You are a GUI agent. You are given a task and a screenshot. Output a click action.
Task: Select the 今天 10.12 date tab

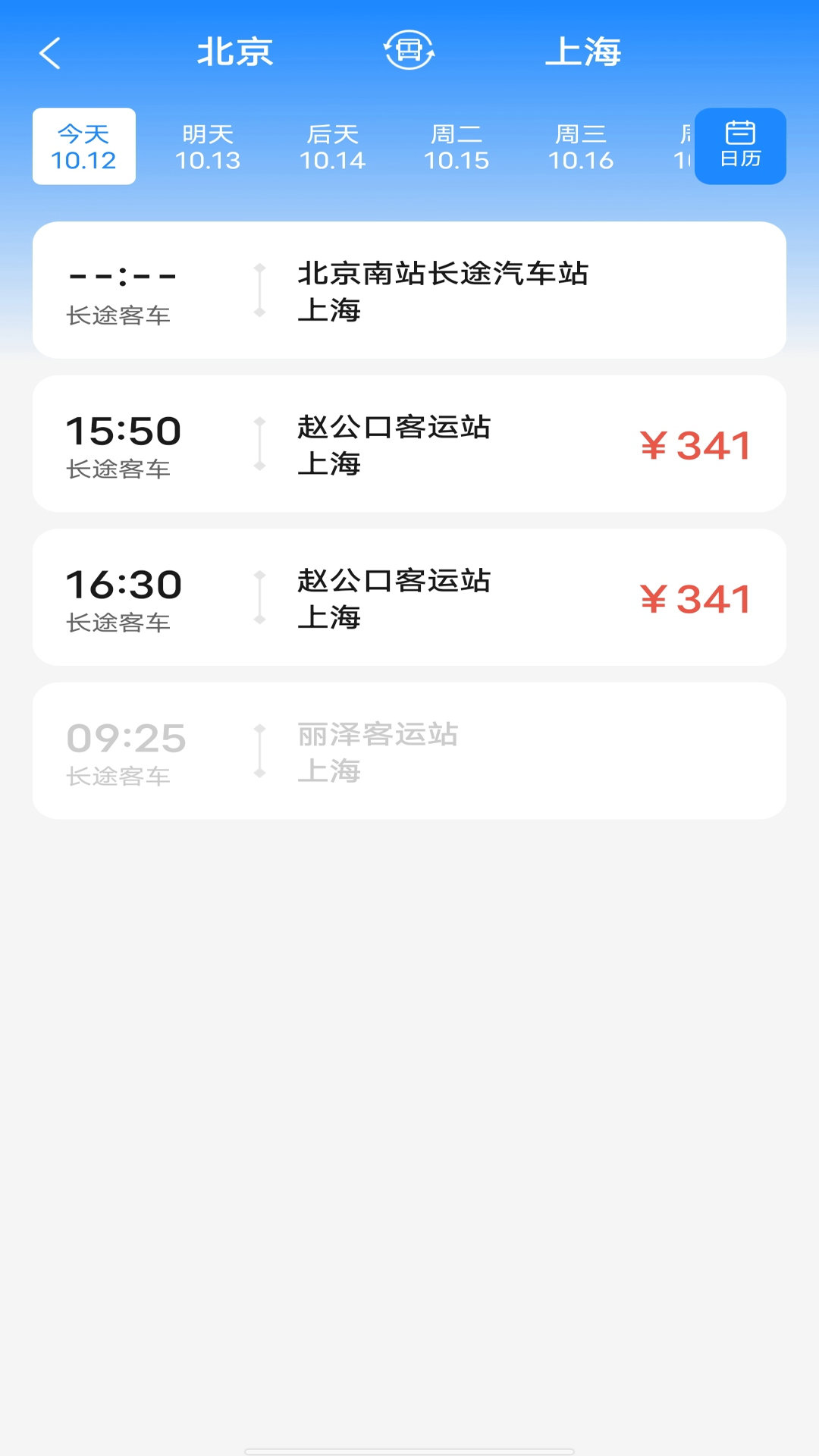[x=84, y=146]
